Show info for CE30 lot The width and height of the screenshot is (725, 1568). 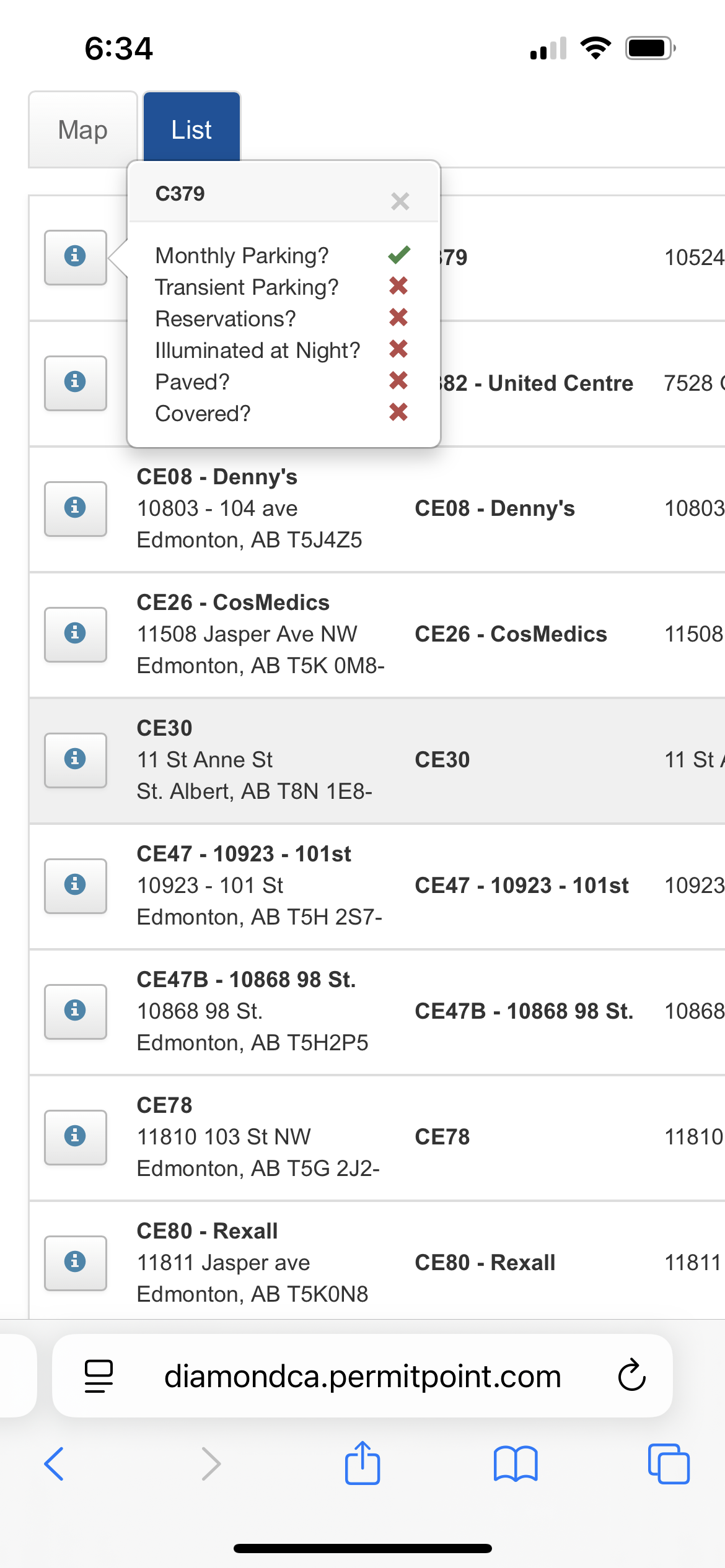[x=75, y=760]
